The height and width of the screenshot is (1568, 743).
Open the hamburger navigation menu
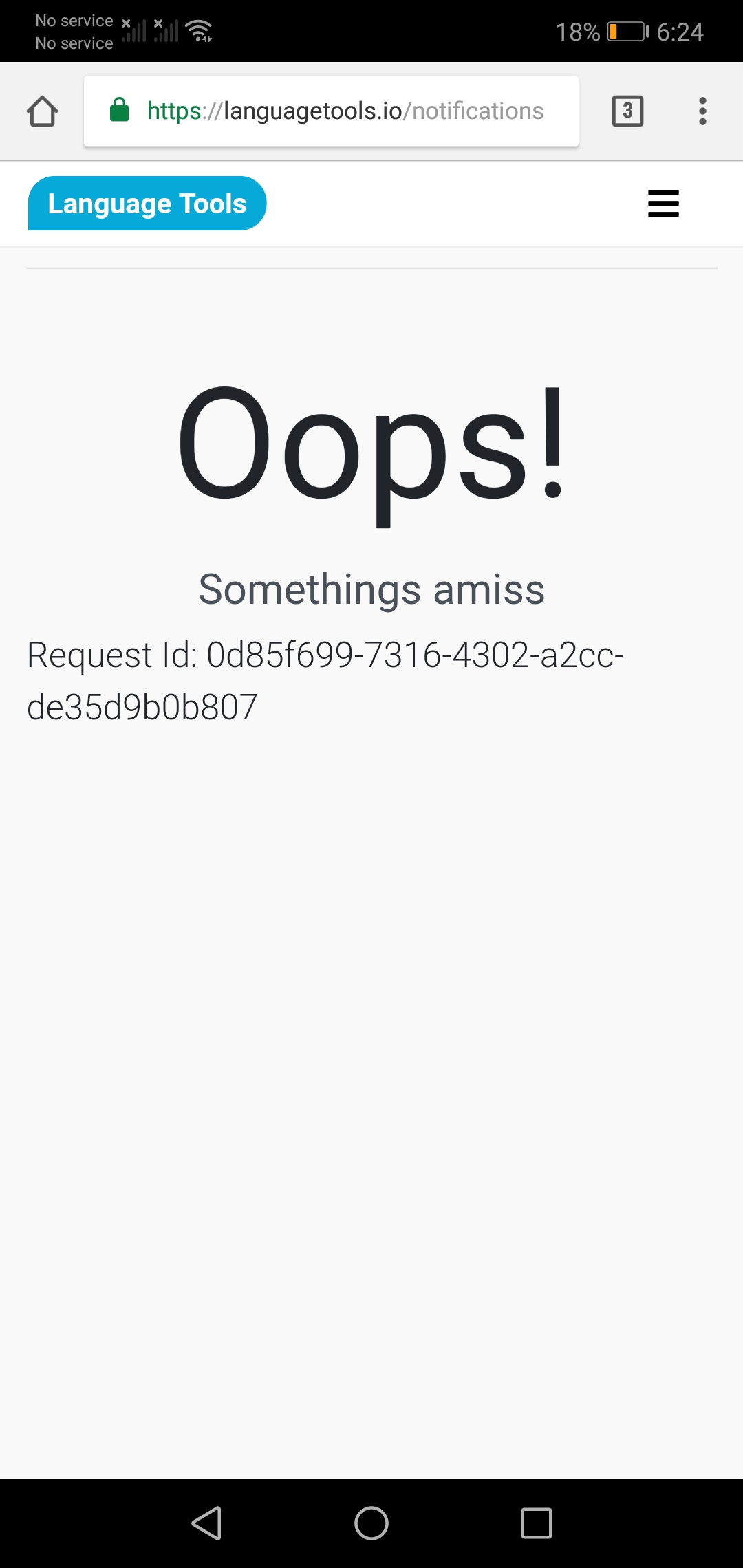point(663,204)
